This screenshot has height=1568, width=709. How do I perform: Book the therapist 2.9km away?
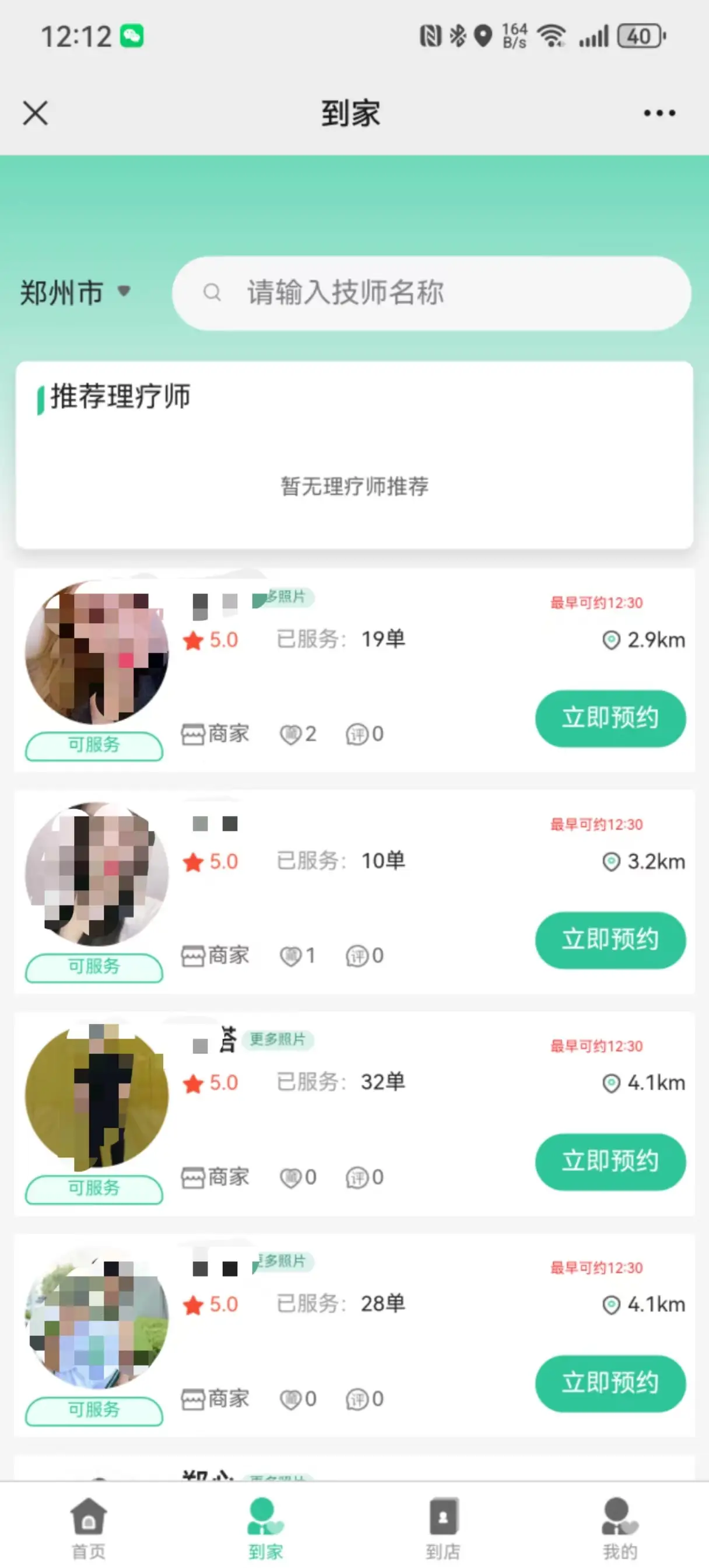(610, 718)
